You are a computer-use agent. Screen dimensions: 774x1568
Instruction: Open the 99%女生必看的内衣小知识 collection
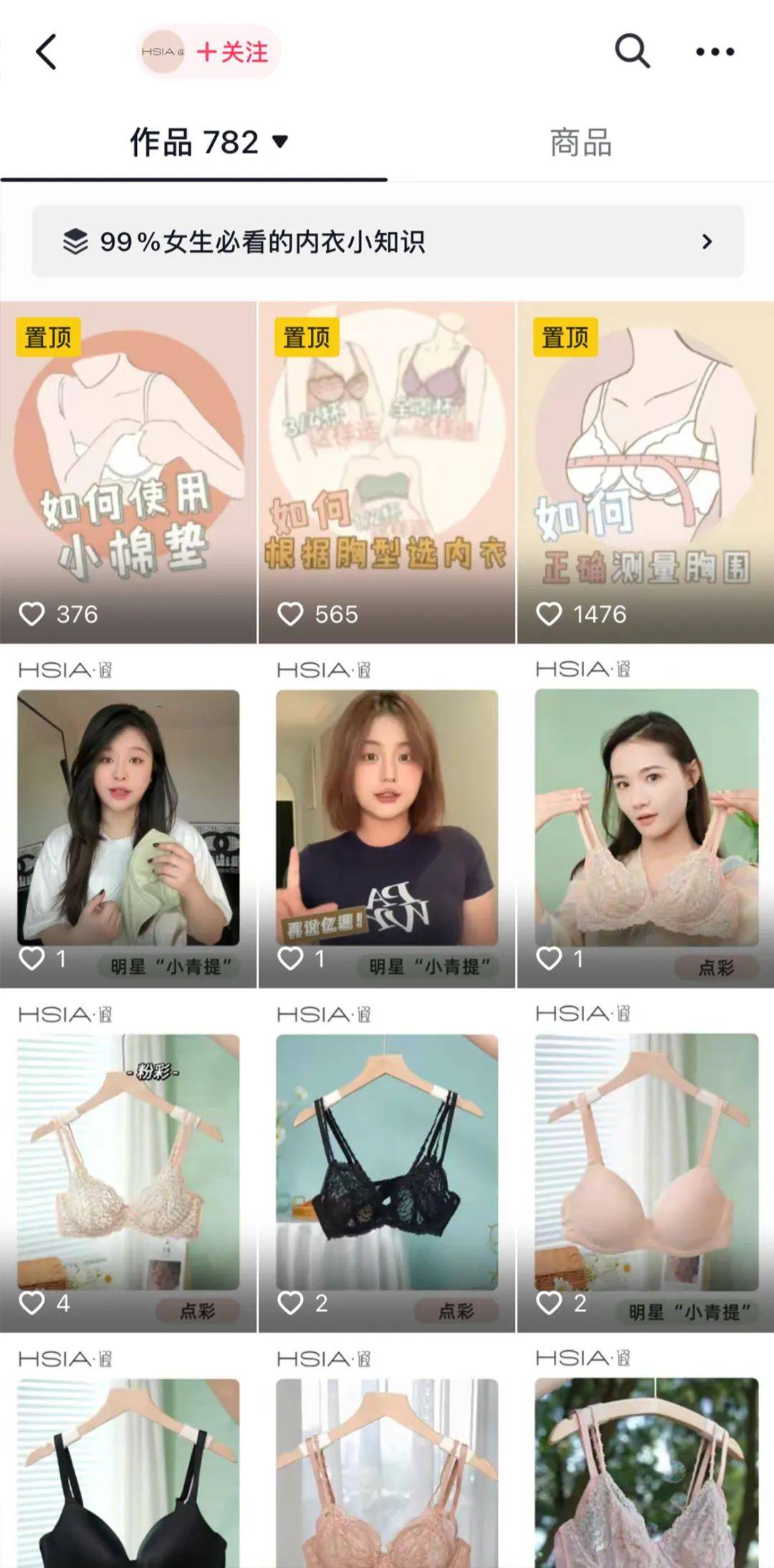click(x=387, y=242)
